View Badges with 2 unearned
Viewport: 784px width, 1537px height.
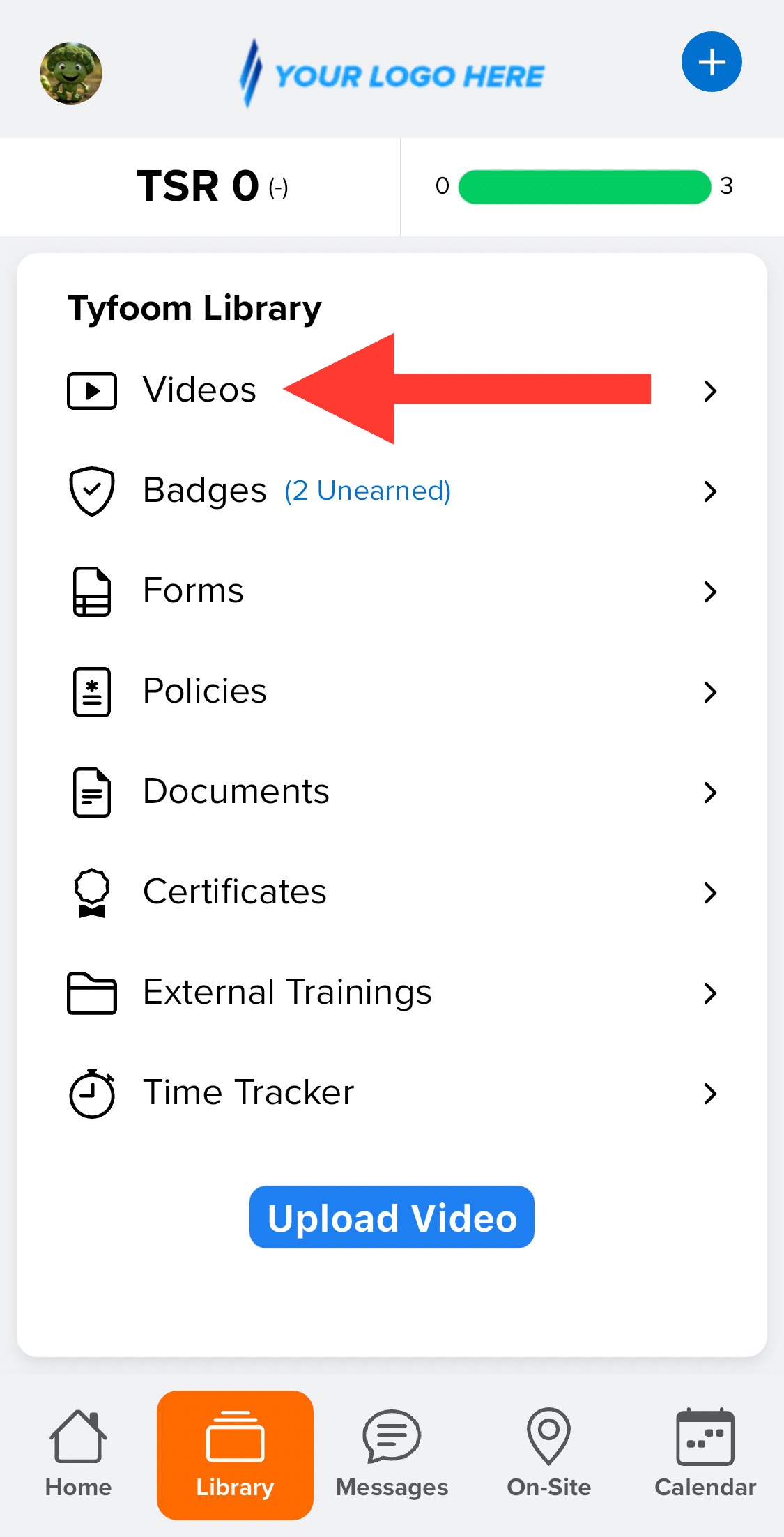[x=392, y=491]
